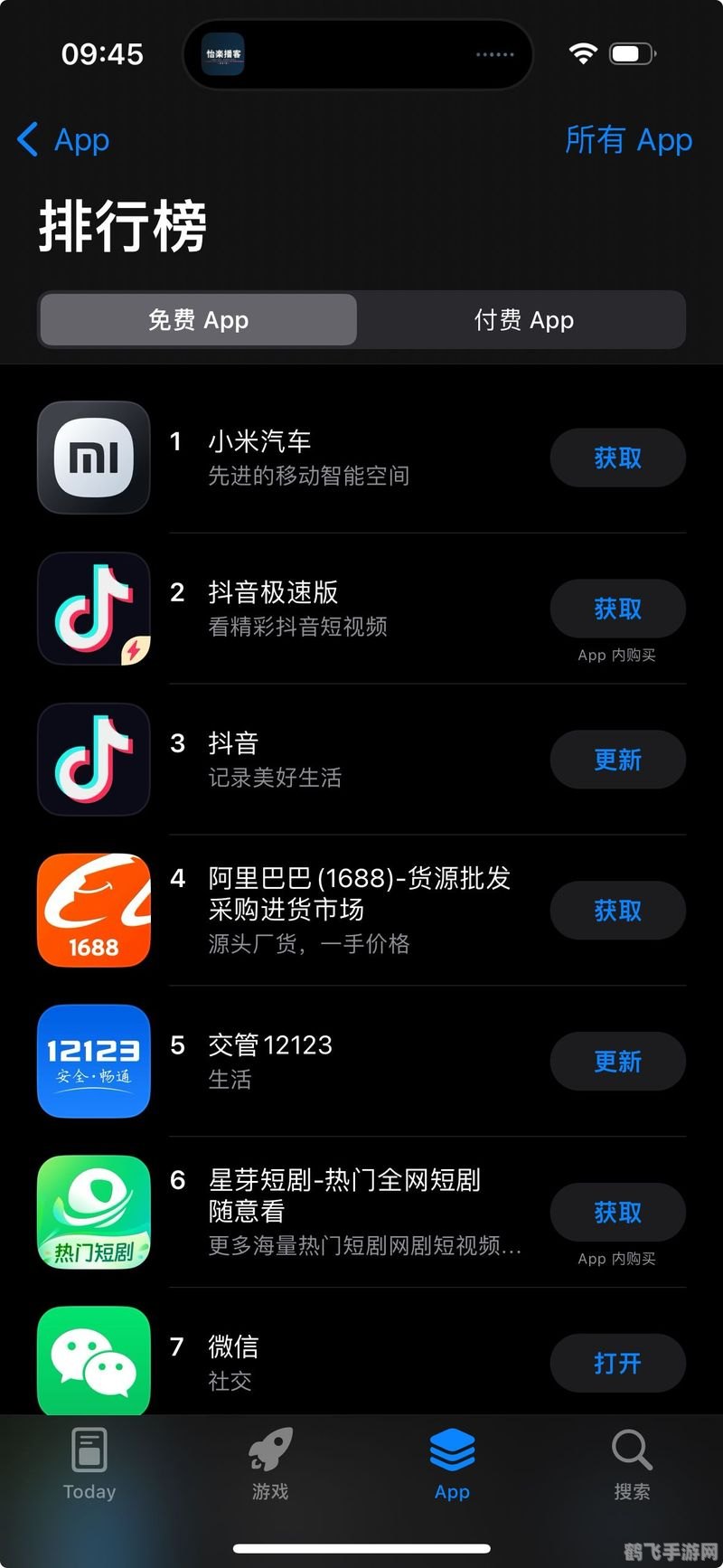Open the 抖音 app icon
This screenshot has height=1568, width=723.
(x=93, y=760)
